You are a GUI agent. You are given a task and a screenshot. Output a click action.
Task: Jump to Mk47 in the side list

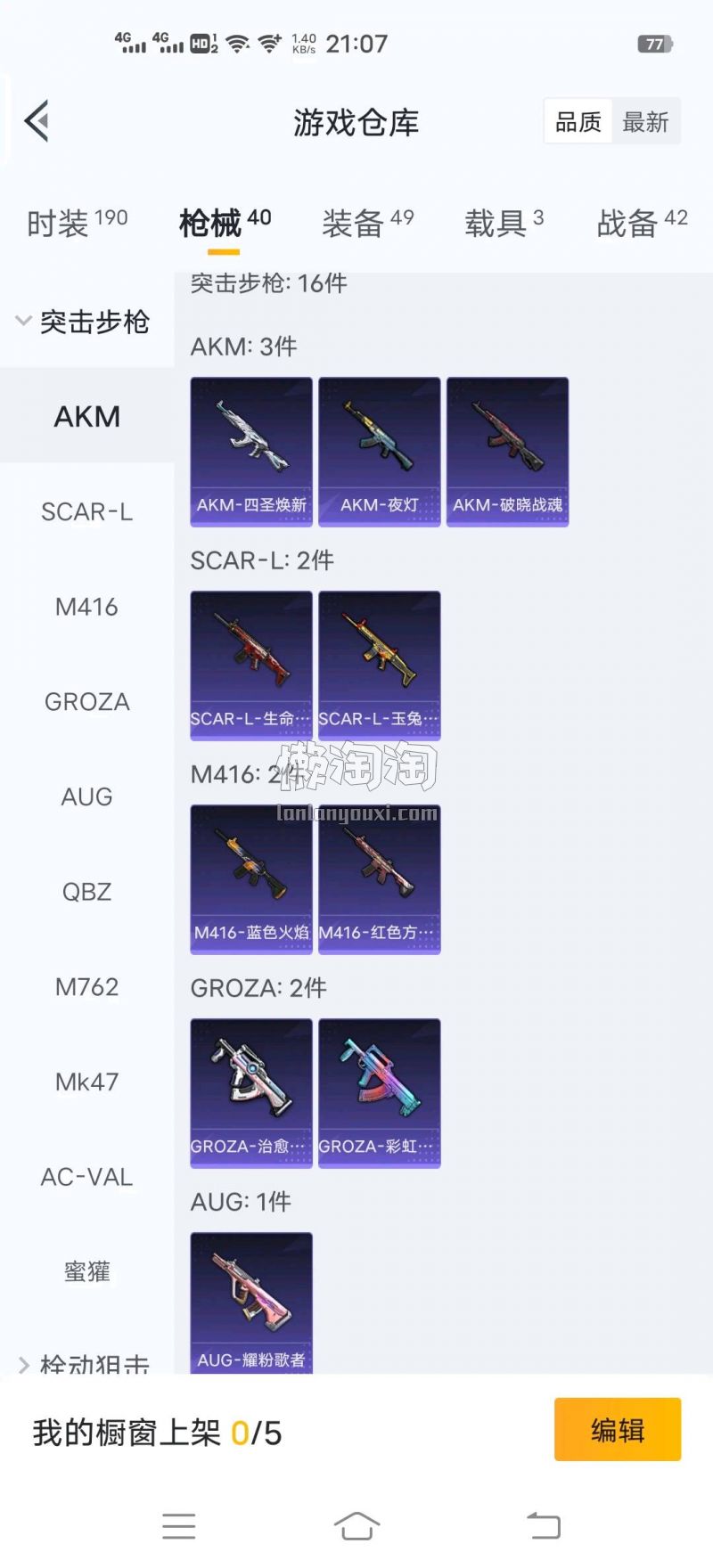pos(86,1082)
